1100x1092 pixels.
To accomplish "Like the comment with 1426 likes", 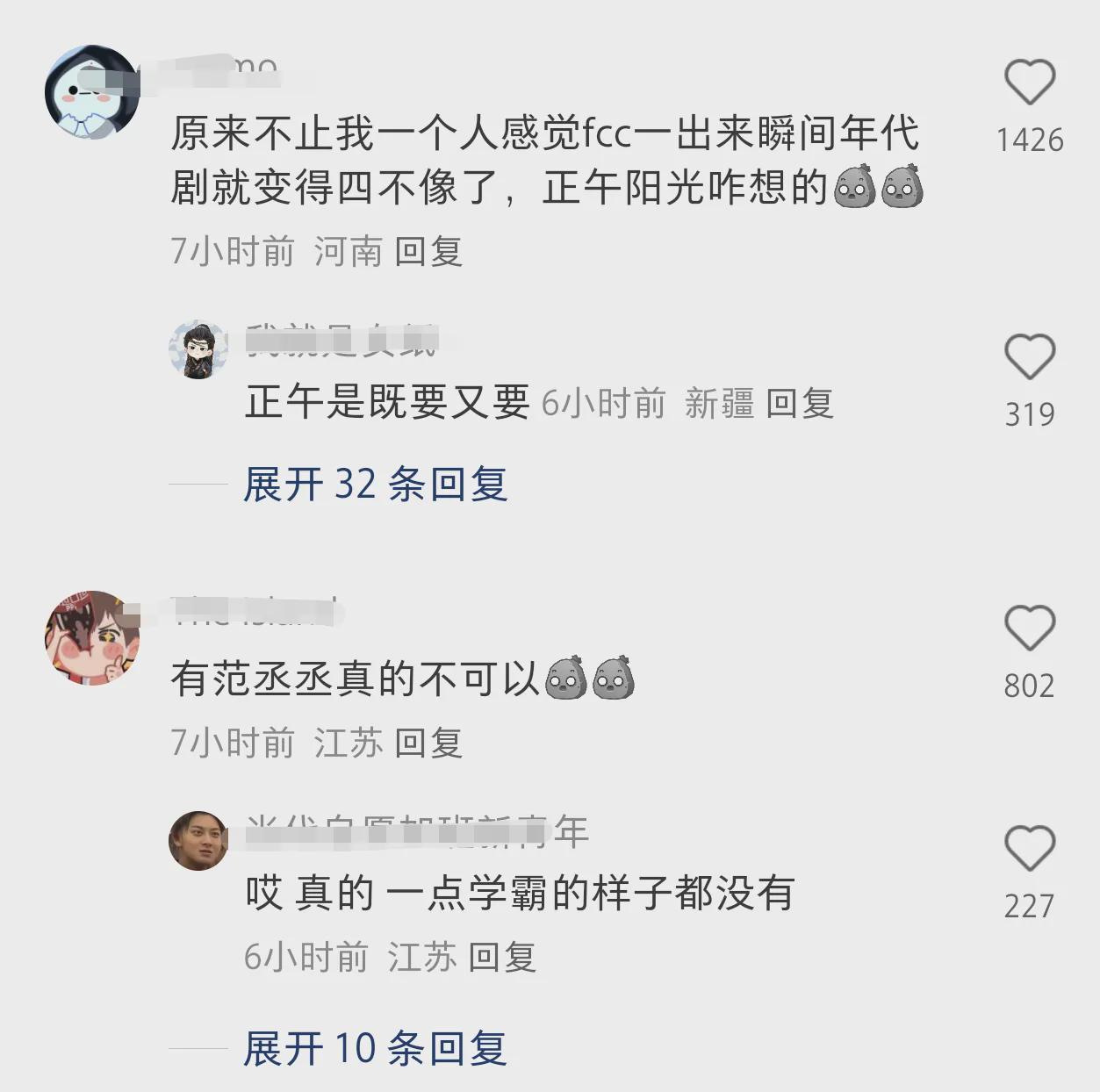I will click(1029, 83).
